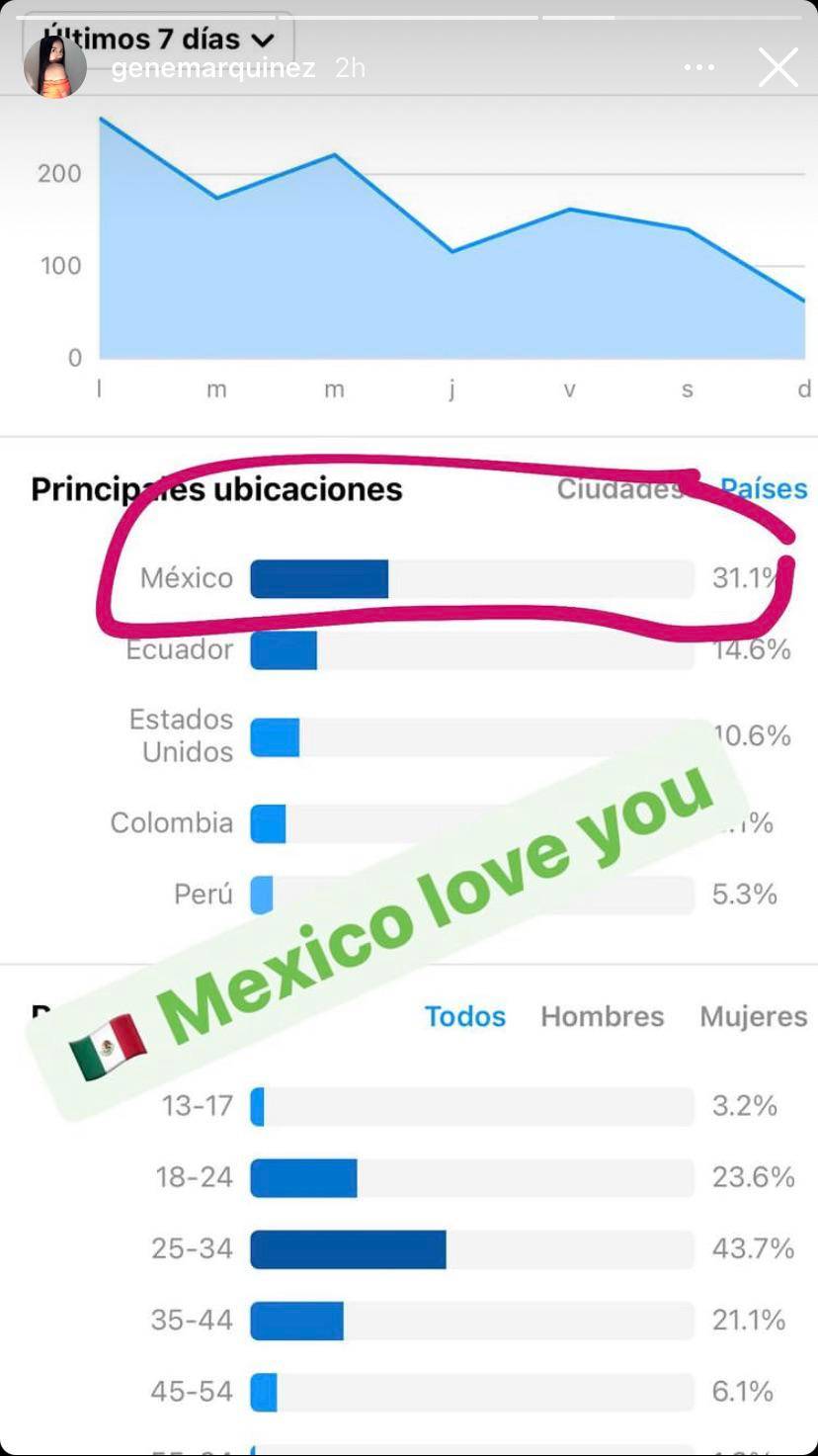Keep Todos selected in the age breakdown
This screenshot has width=818, height=1456.
click(x=465, y=1016)
